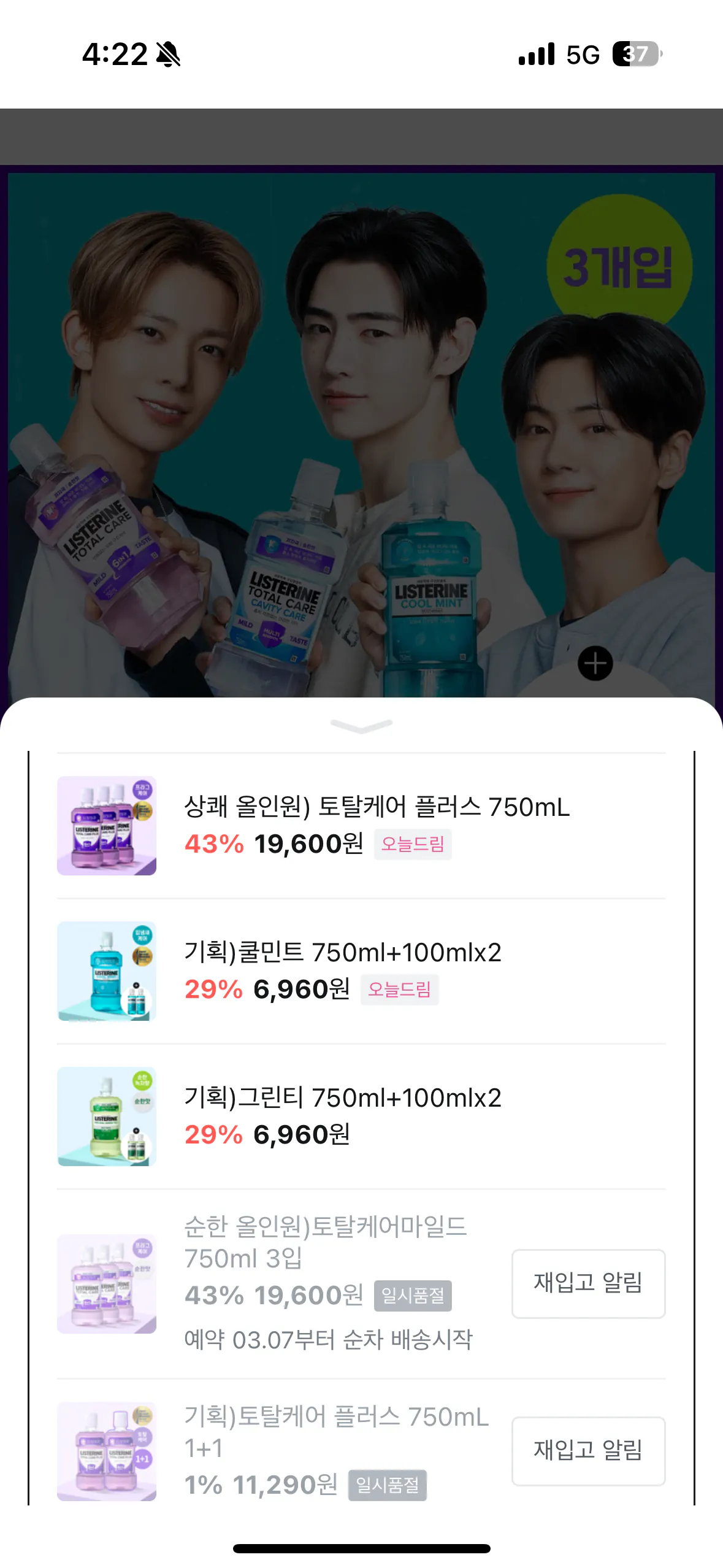Tap the 5G network indicator
Image resolution: width=723 pixels, height=1568 pixels.
[581, 56]
